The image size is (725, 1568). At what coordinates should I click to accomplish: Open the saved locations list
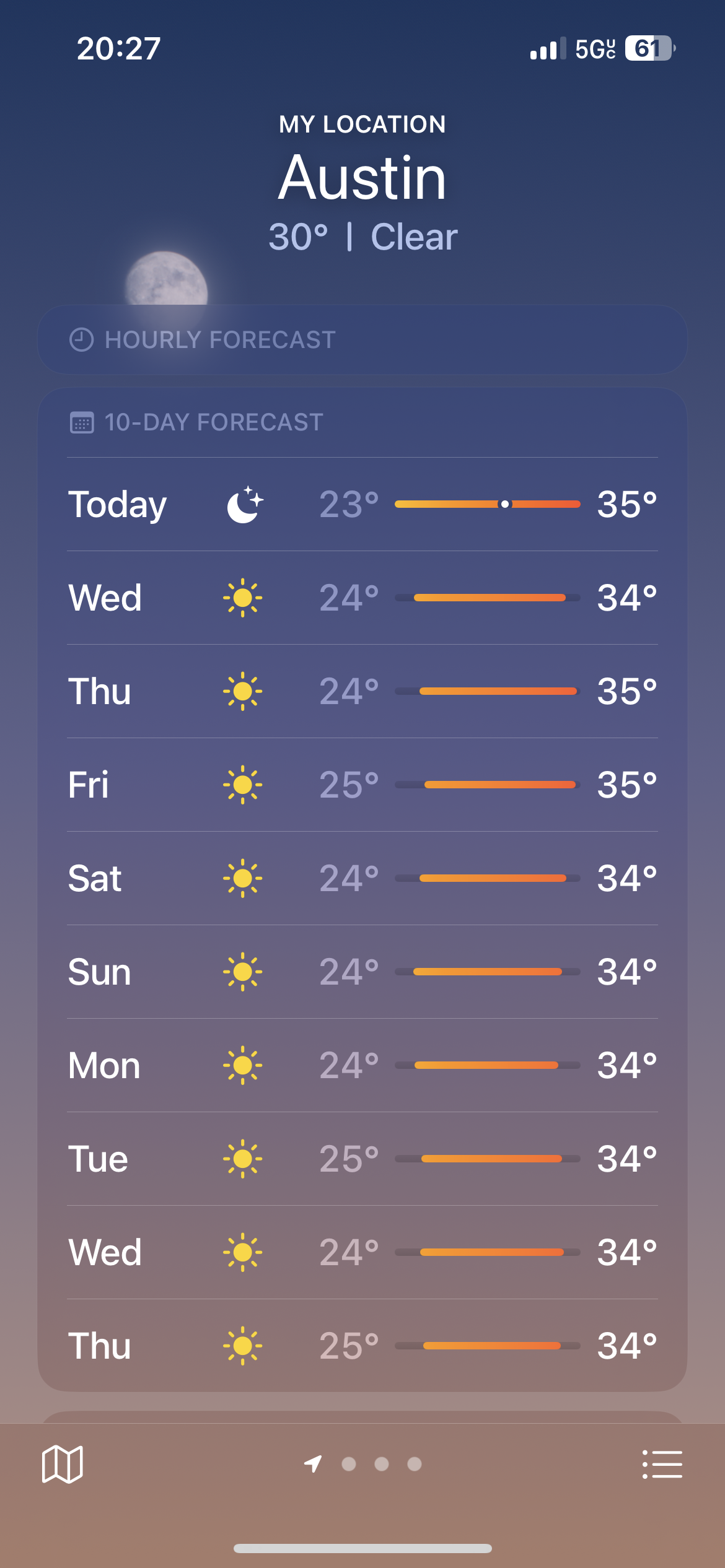pyautogui.click(x=662, y=1464)
